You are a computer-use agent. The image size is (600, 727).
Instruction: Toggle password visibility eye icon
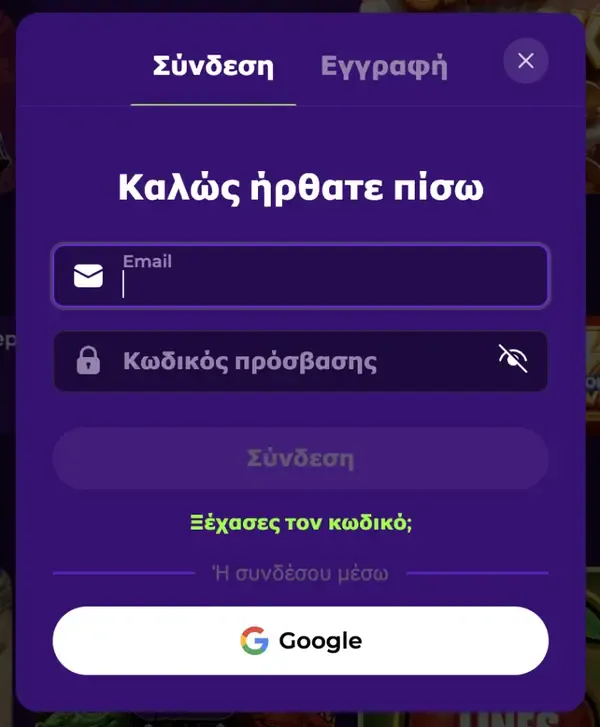click(x=513, y=359)
